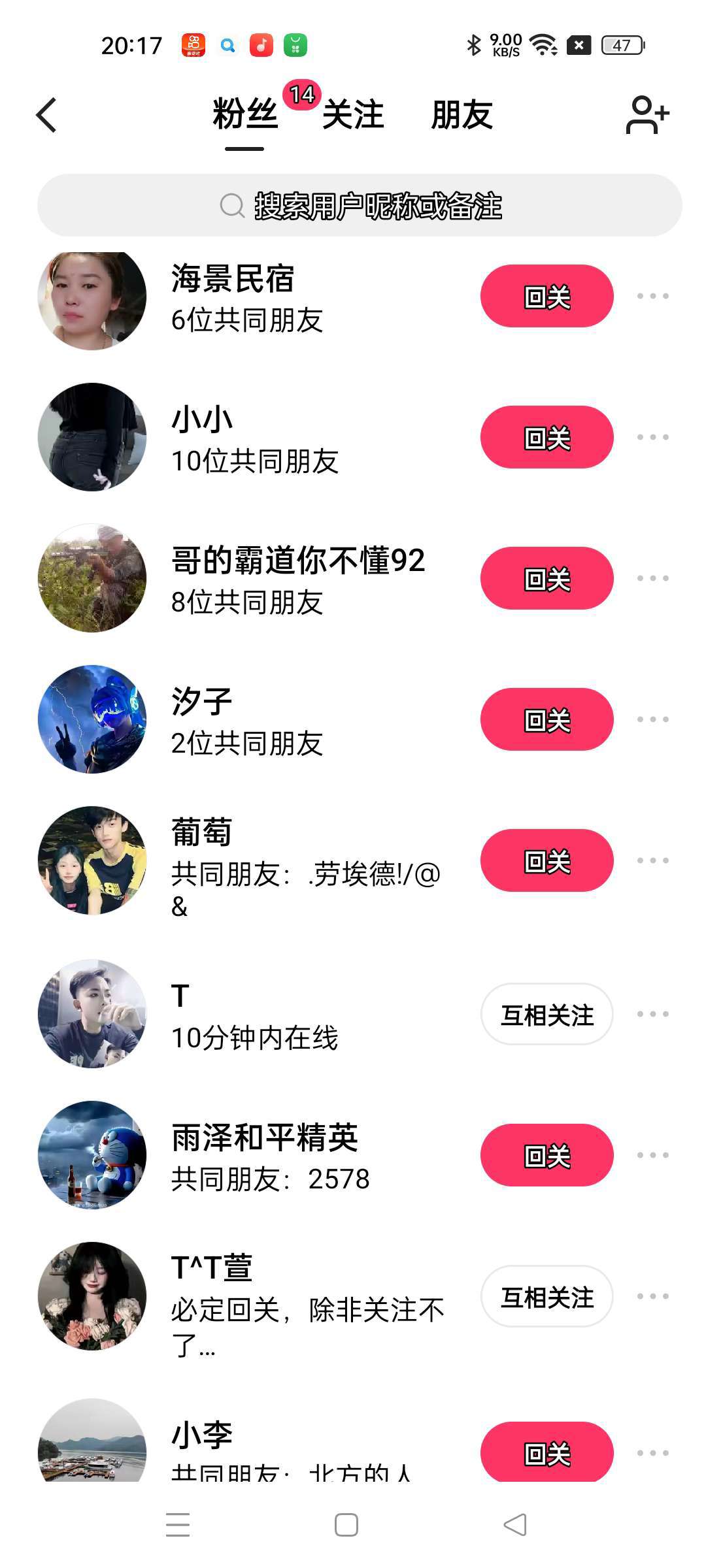
Task: Follow back 雨泽和平精英
Action: click(x=546, y=1156)
